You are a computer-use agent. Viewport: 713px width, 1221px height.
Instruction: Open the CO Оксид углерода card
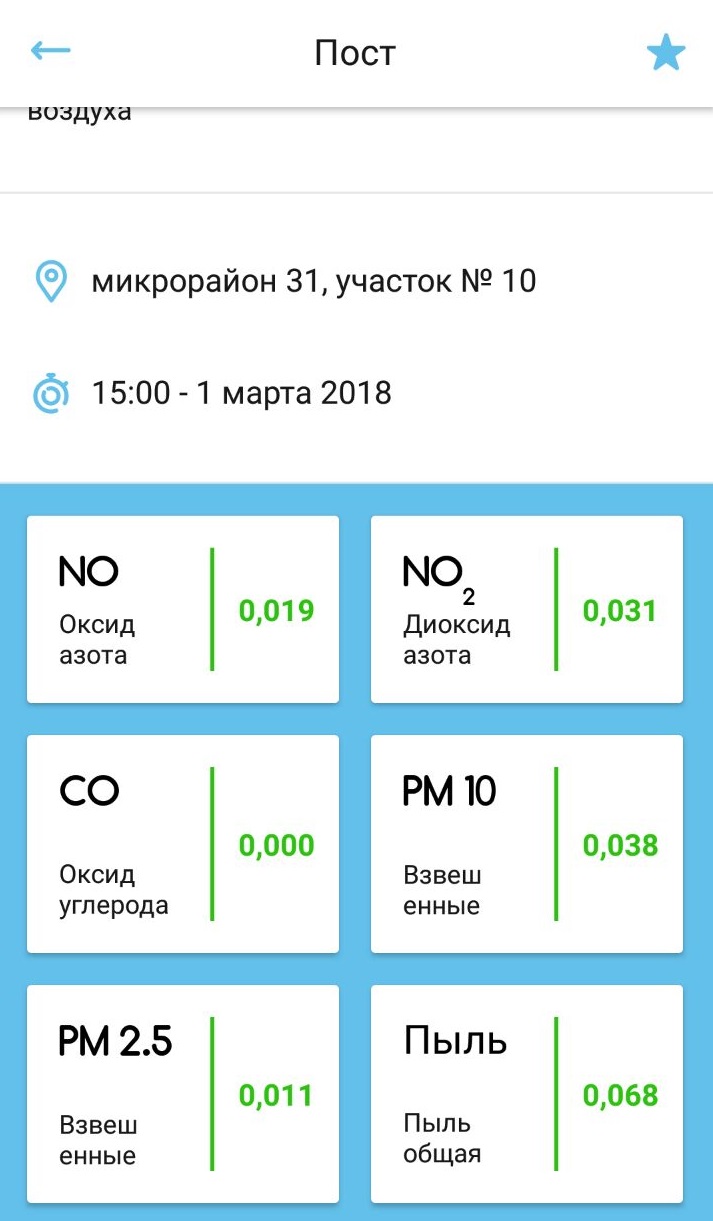click(x=182, y=844)
